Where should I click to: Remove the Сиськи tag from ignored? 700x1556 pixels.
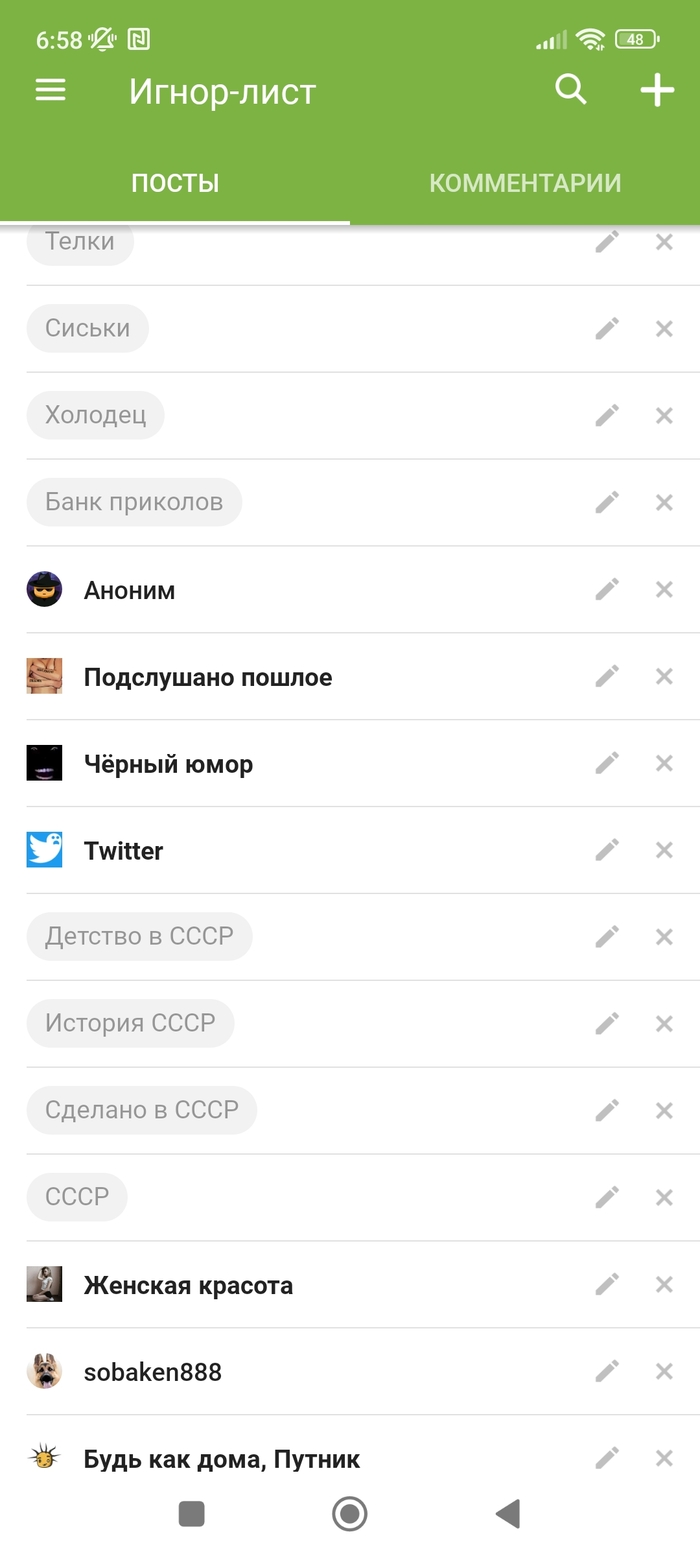tap(664, 329)
